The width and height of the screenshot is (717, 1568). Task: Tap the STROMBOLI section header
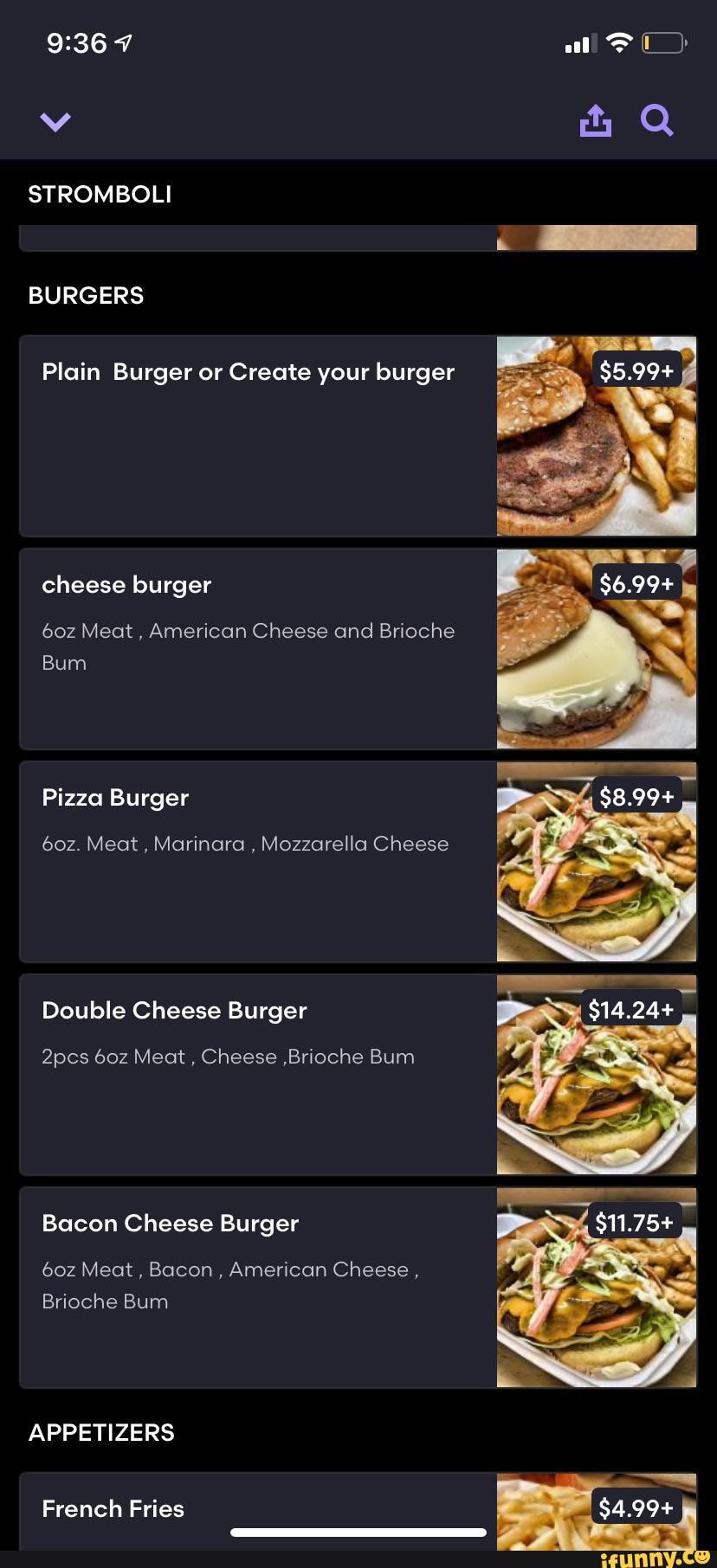coord(99,194)
